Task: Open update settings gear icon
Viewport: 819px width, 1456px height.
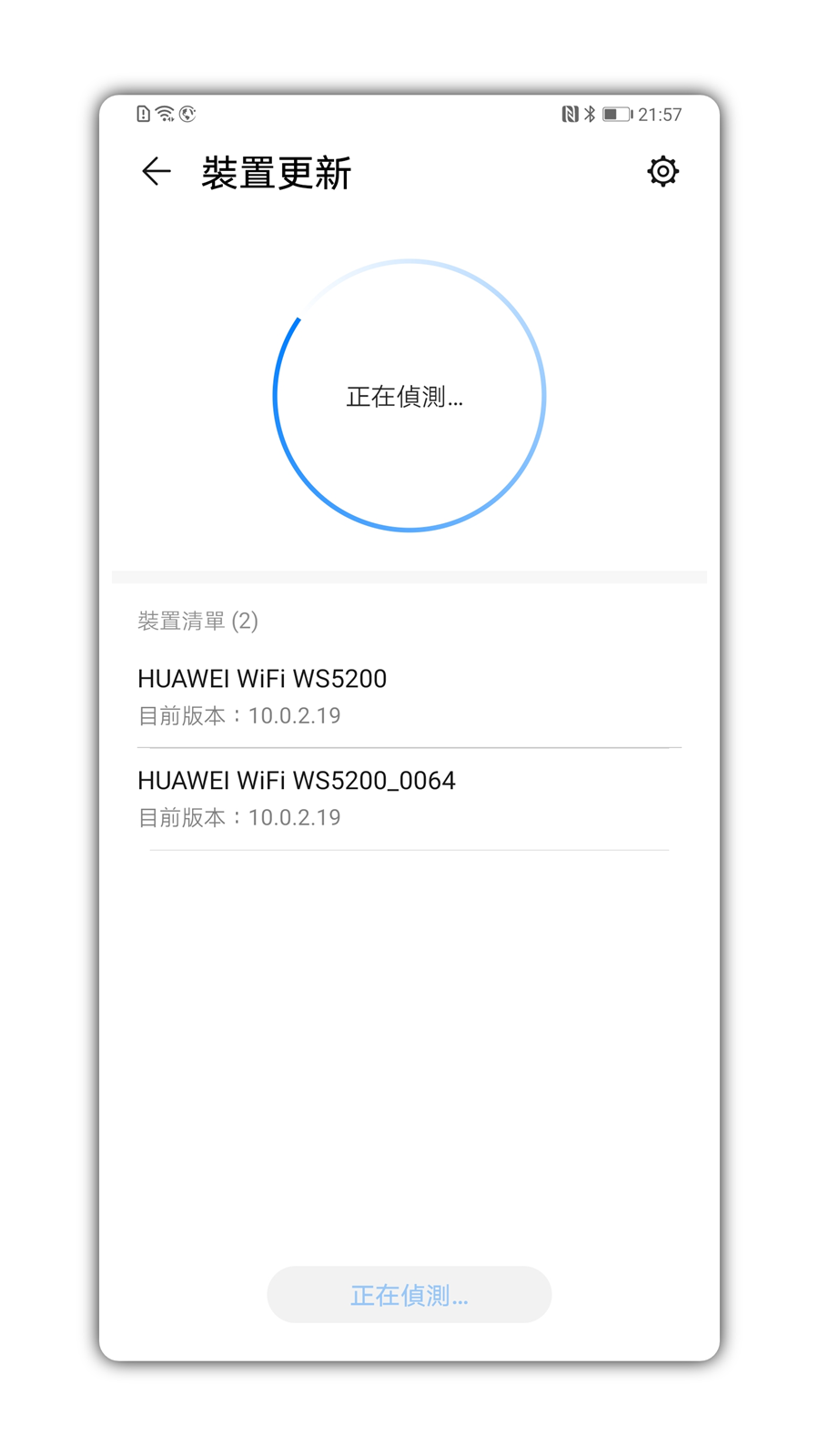Action: point(662,171)
